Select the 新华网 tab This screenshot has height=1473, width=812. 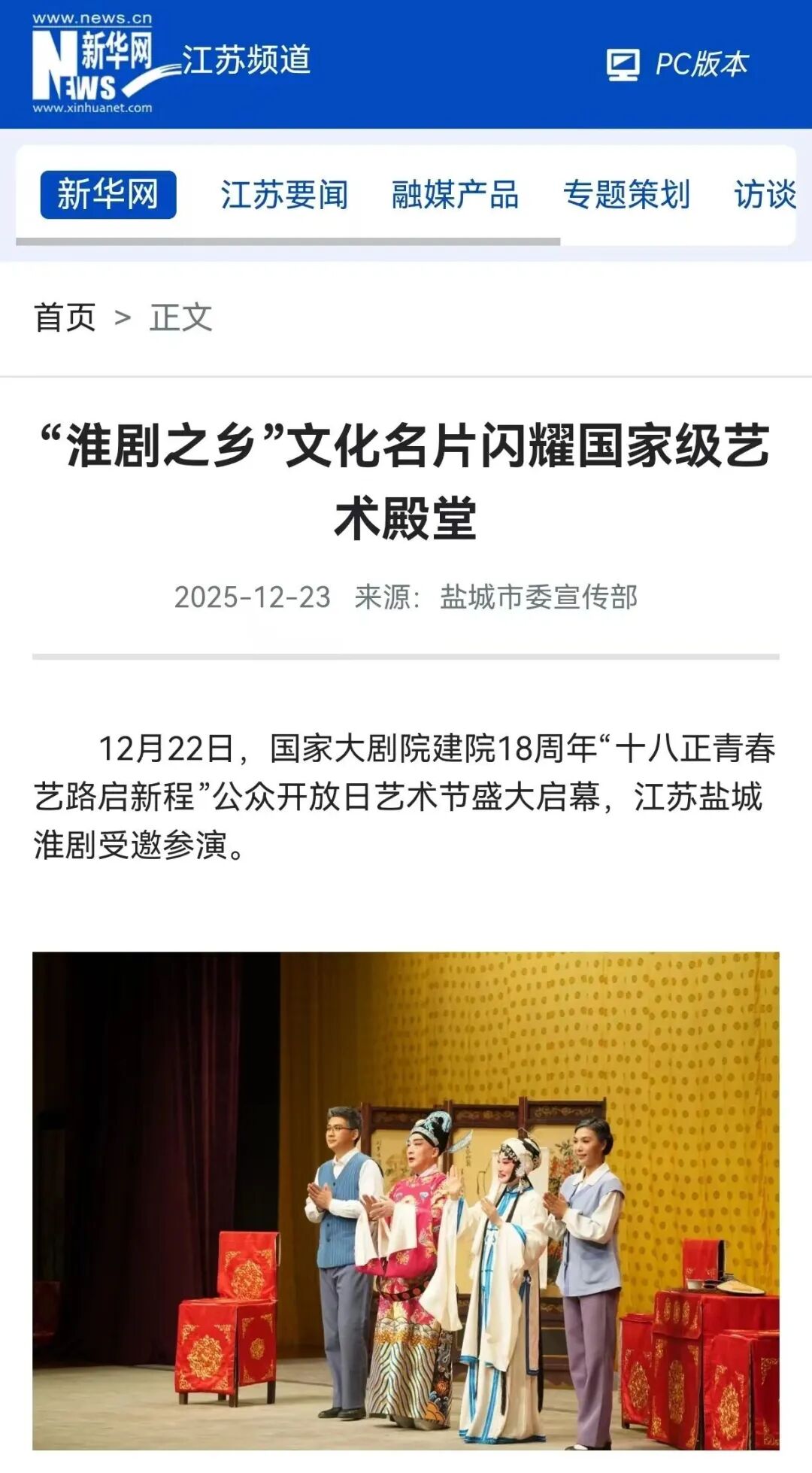pyautogui.click(x=108, y=195)
